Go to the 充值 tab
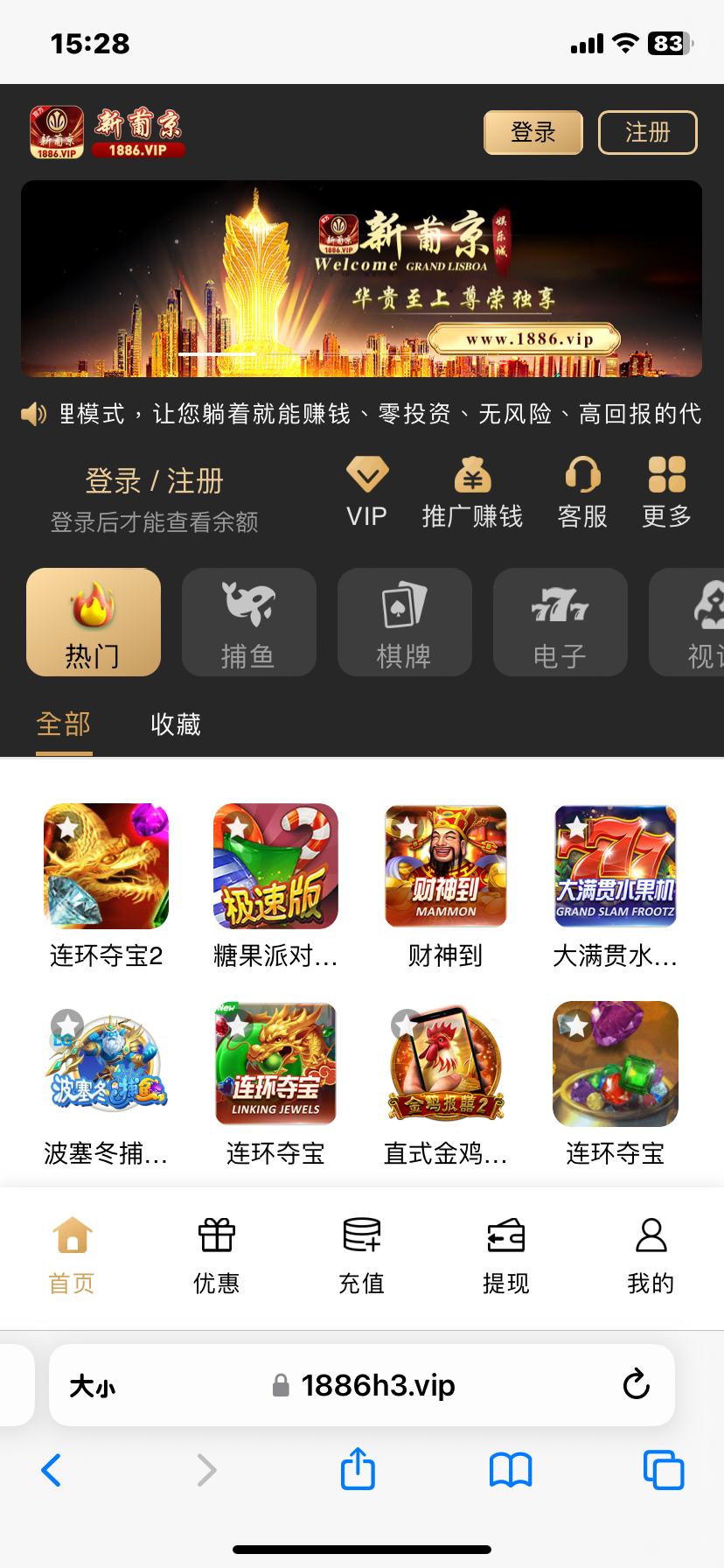Image resolution: width=724 pixels, height=1568 pixels. coord(361,1256)
